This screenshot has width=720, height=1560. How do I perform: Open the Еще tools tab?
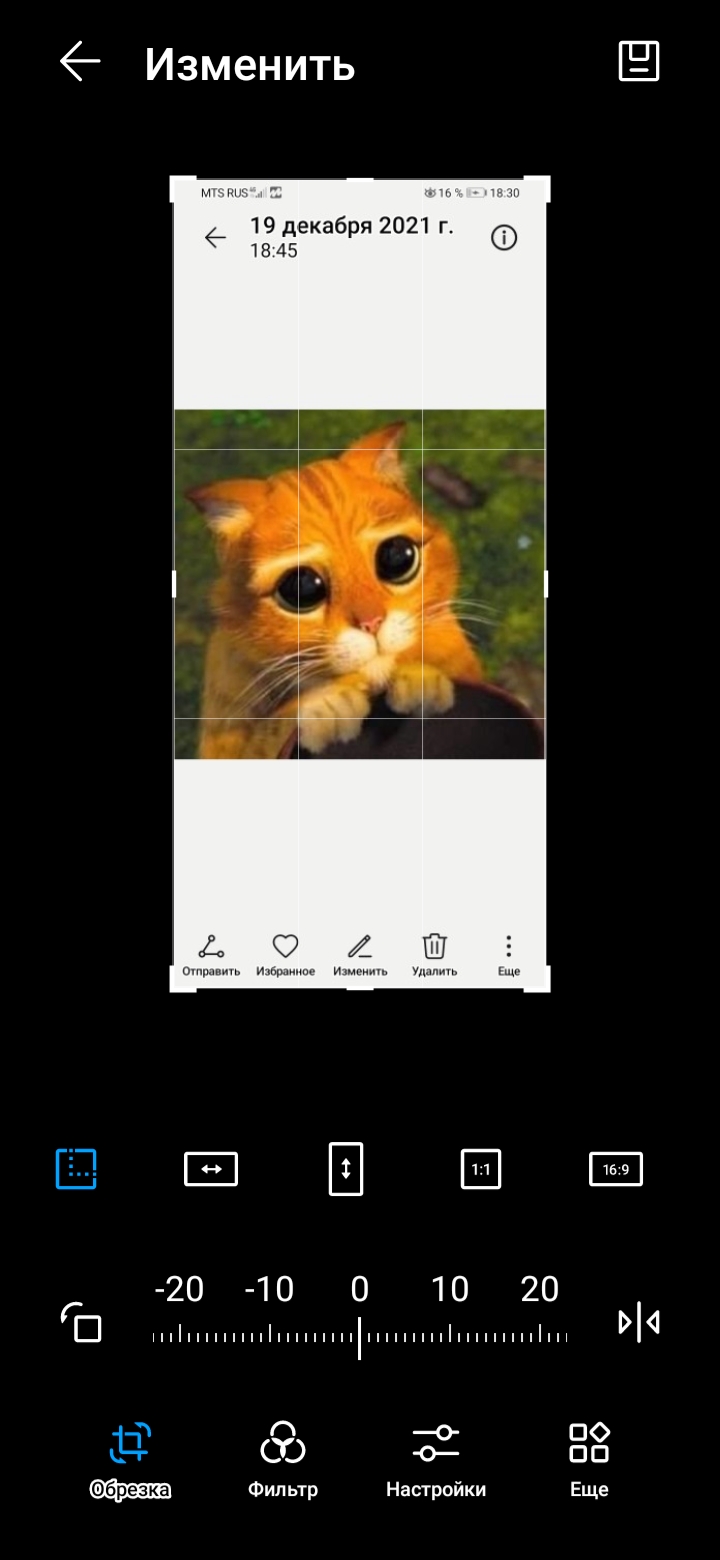pos(589,1460)
